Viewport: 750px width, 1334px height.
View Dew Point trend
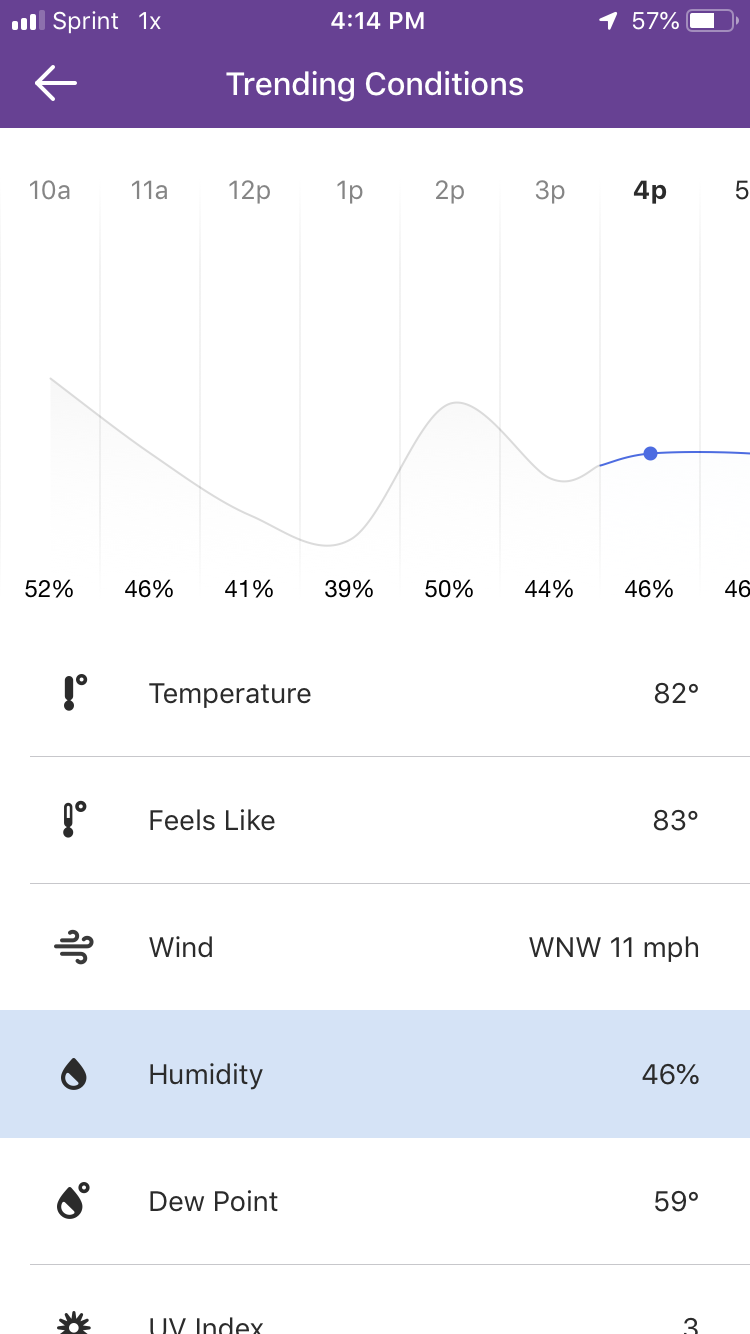coord(375,1201)
